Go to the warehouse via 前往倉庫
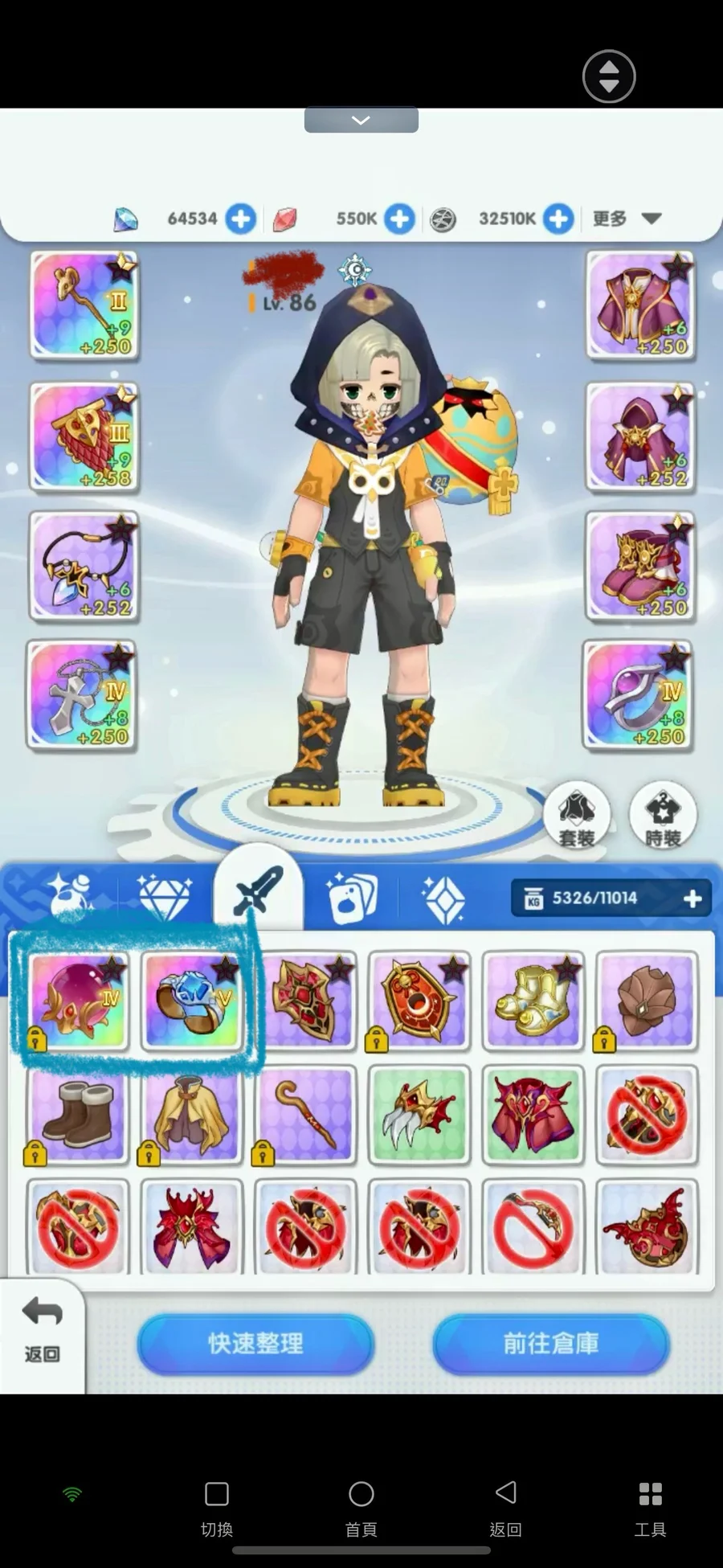Viewport: 723px width, 1568px height. click(551, 1343)
